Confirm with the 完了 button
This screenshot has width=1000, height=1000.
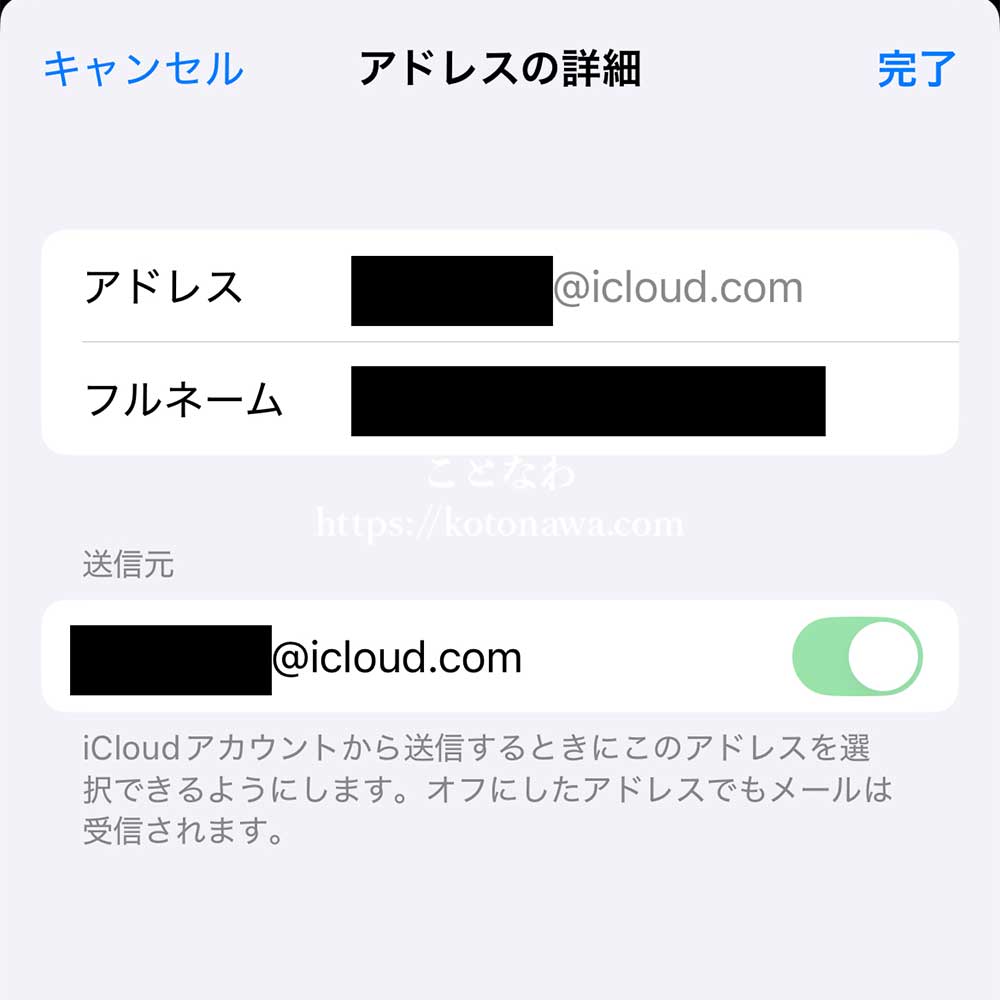click(x=916, y=70)
